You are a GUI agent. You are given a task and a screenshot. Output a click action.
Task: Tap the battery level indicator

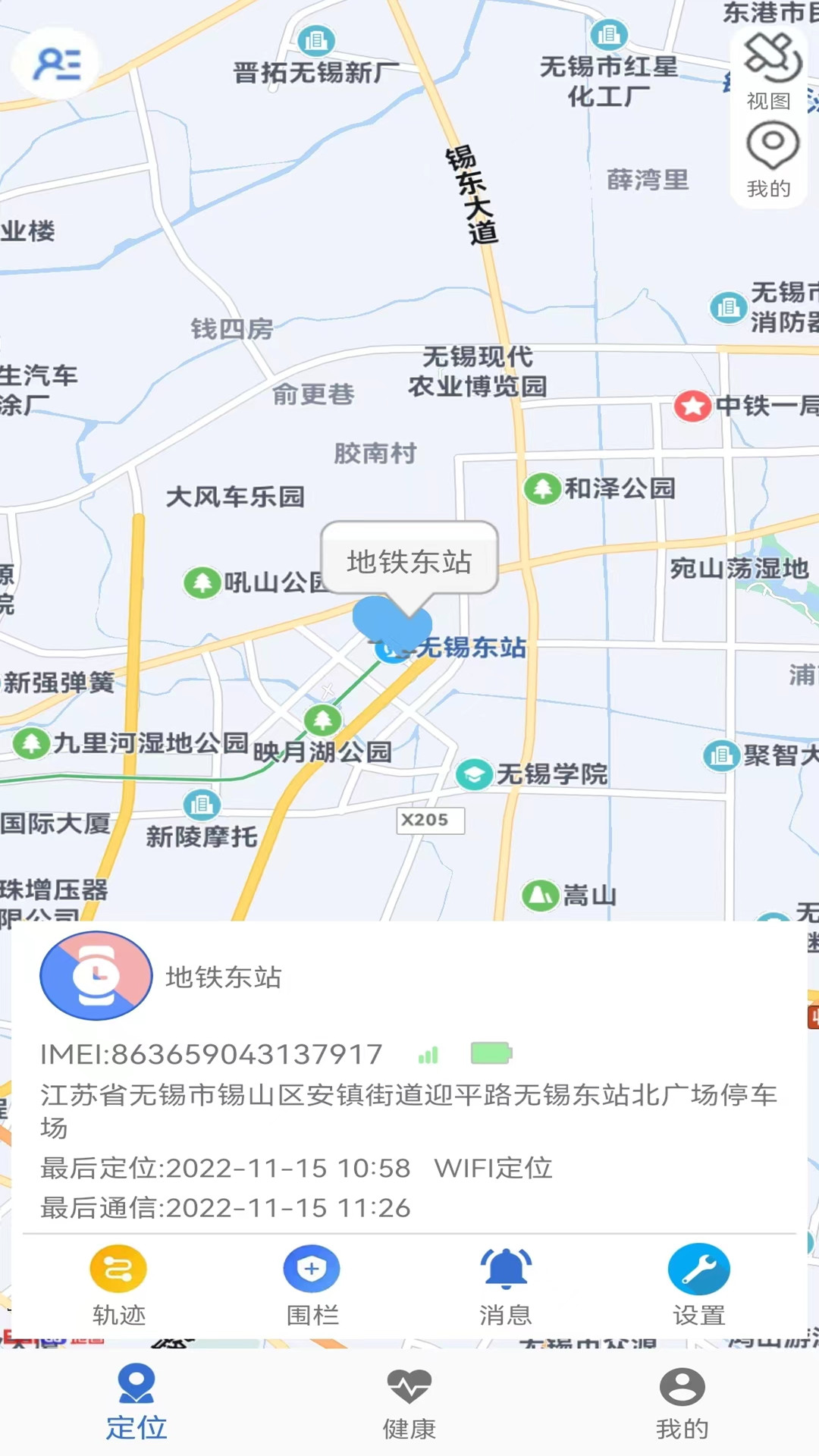[x=494, y=1051]
